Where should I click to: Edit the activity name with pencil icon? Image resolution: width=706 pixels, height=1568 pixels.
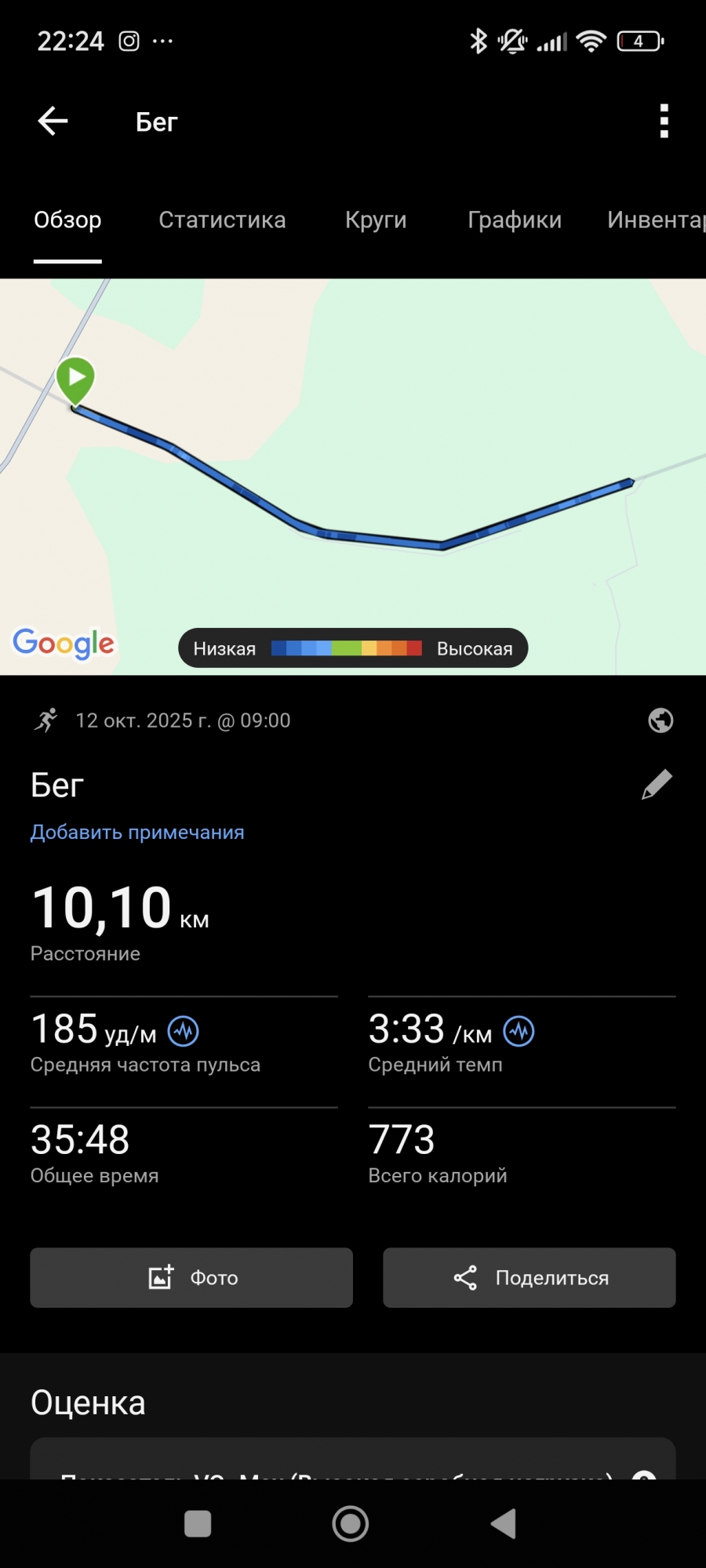coord(657,785)
